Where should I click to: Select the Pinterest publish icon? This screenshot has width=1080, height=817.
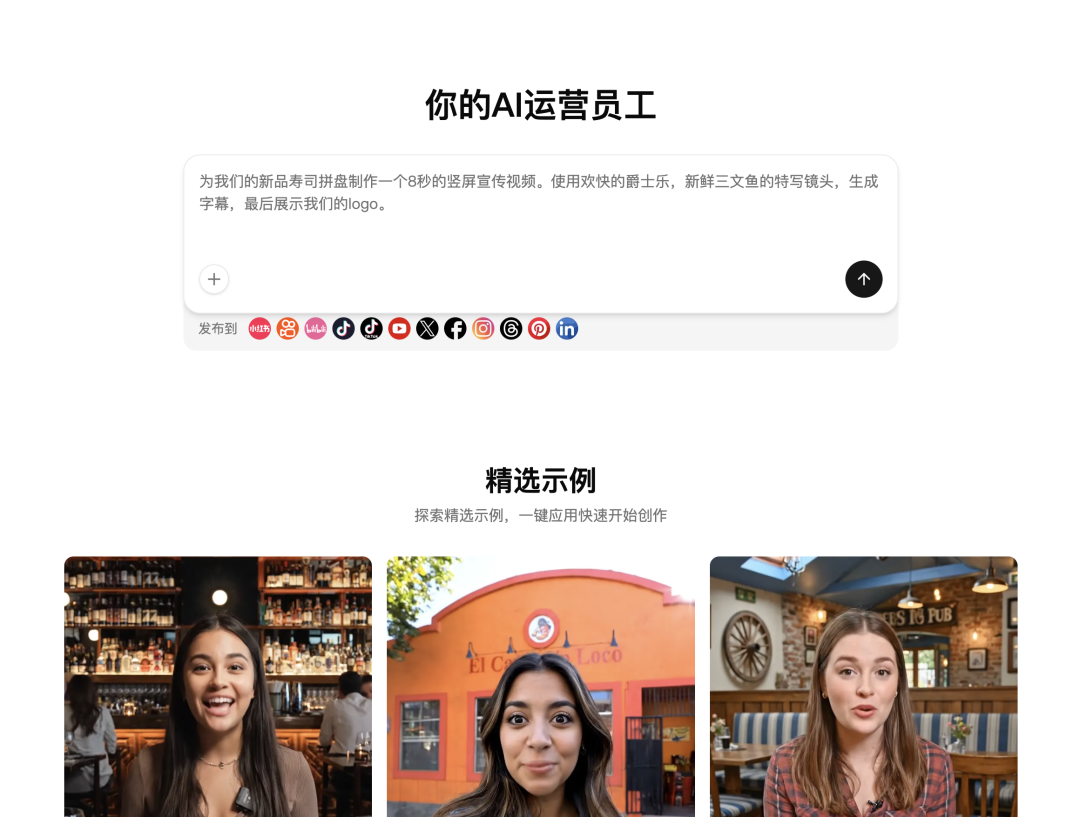539,328
